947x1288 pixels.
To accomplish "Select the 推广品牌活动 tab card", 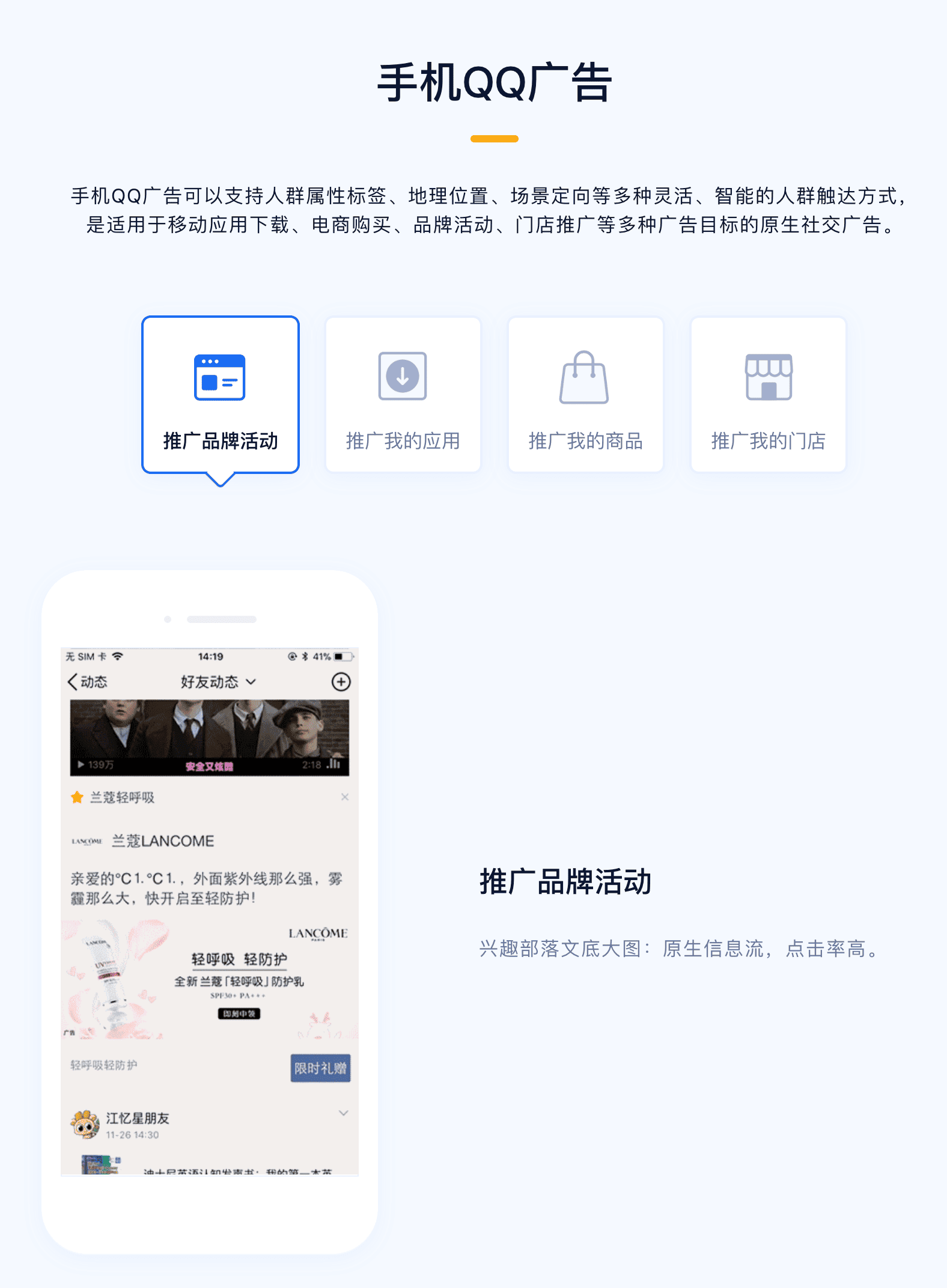I will (x=221, y=395).
